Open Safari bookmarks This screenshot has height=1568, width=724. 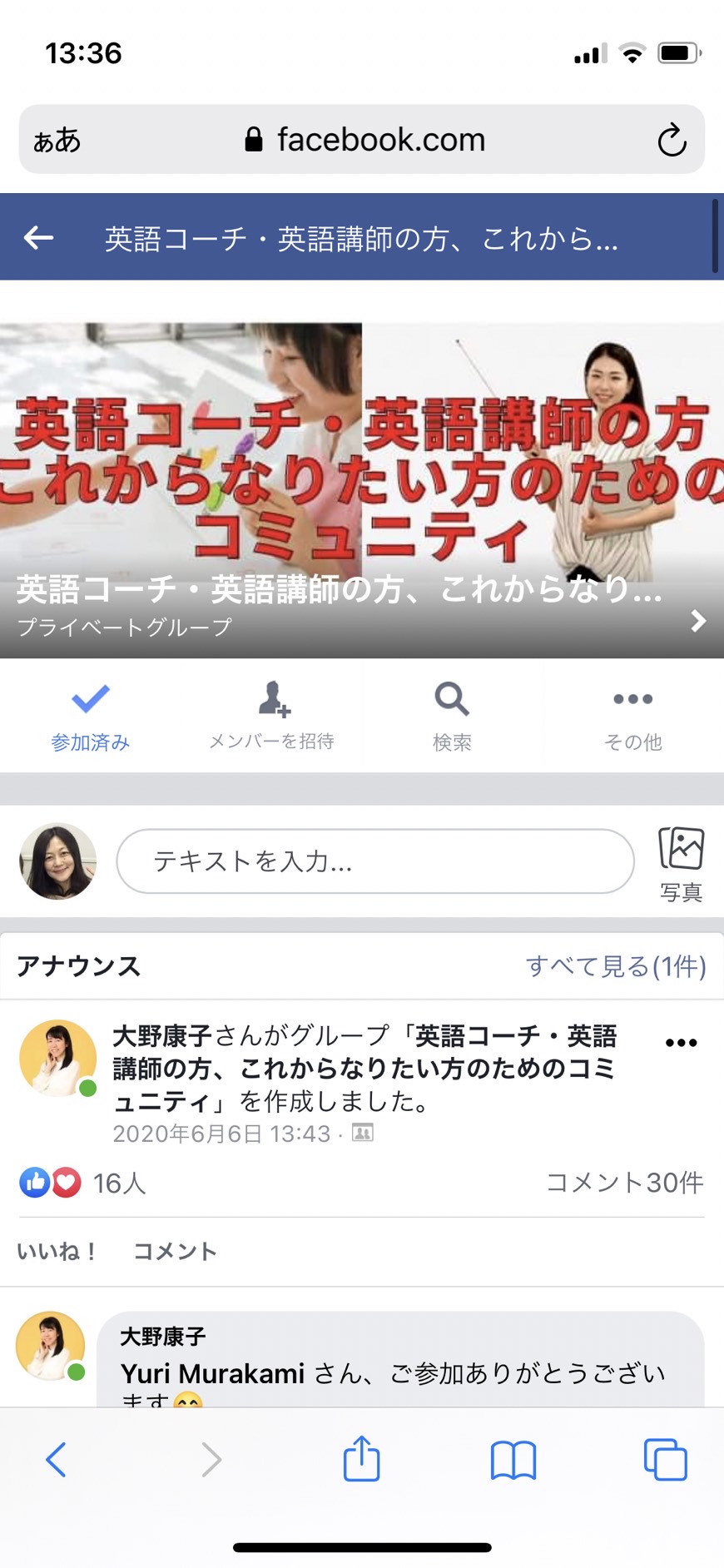tap(513, 1460)
